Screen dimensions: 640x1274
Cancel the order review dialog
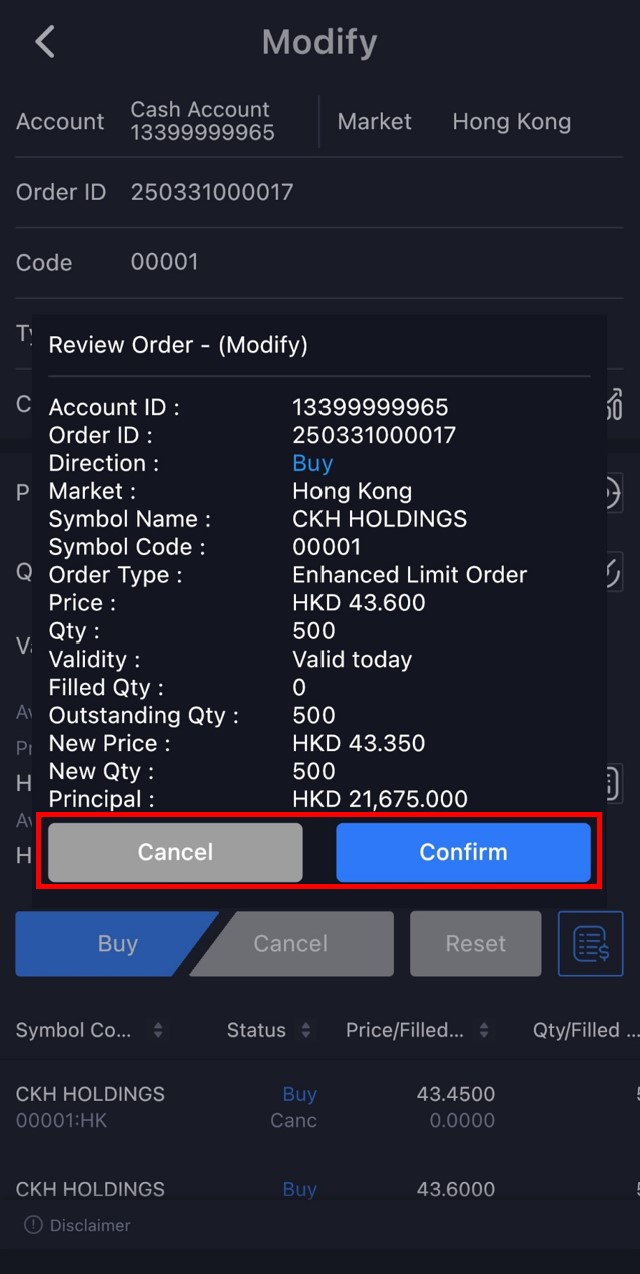[175, 852]
